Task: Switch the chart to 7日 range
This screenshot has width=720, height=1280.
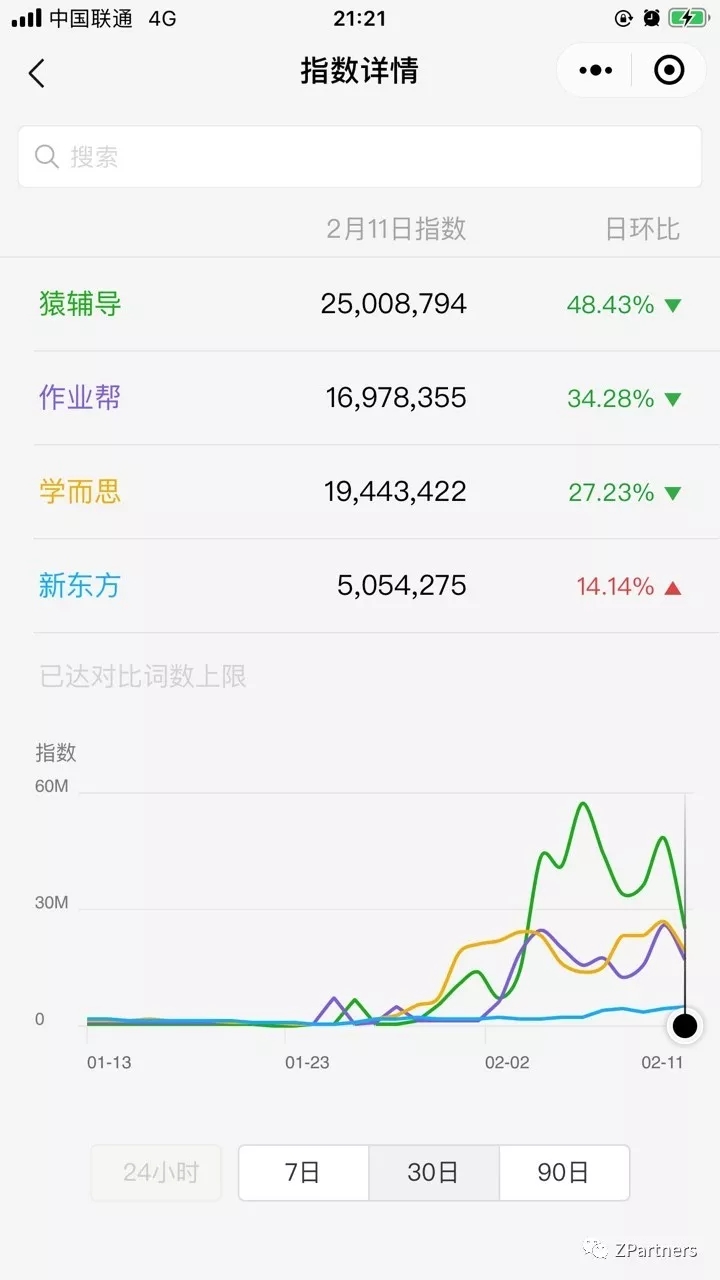Action: tap(303, 1172)
